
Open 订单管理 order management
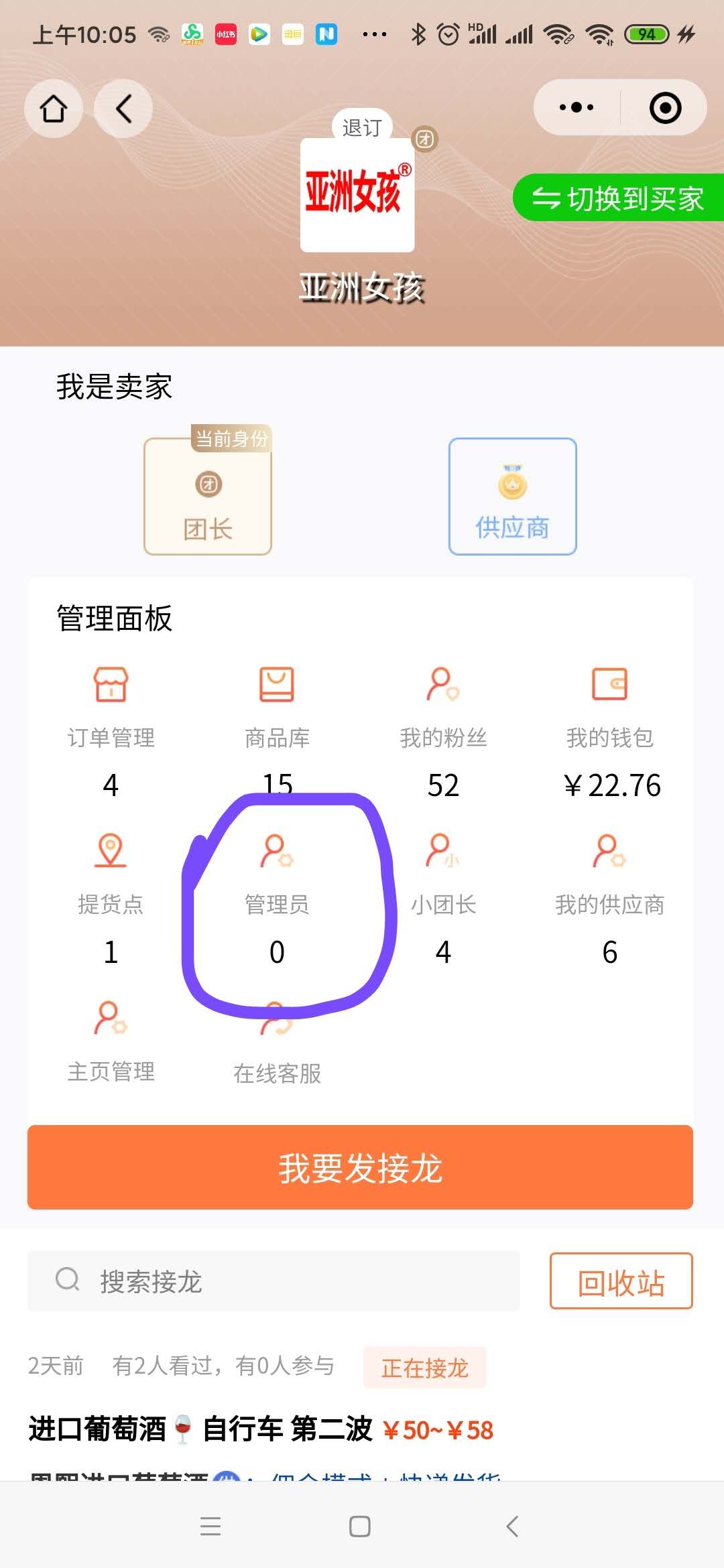pyautogui.click(x=111, y=710)
